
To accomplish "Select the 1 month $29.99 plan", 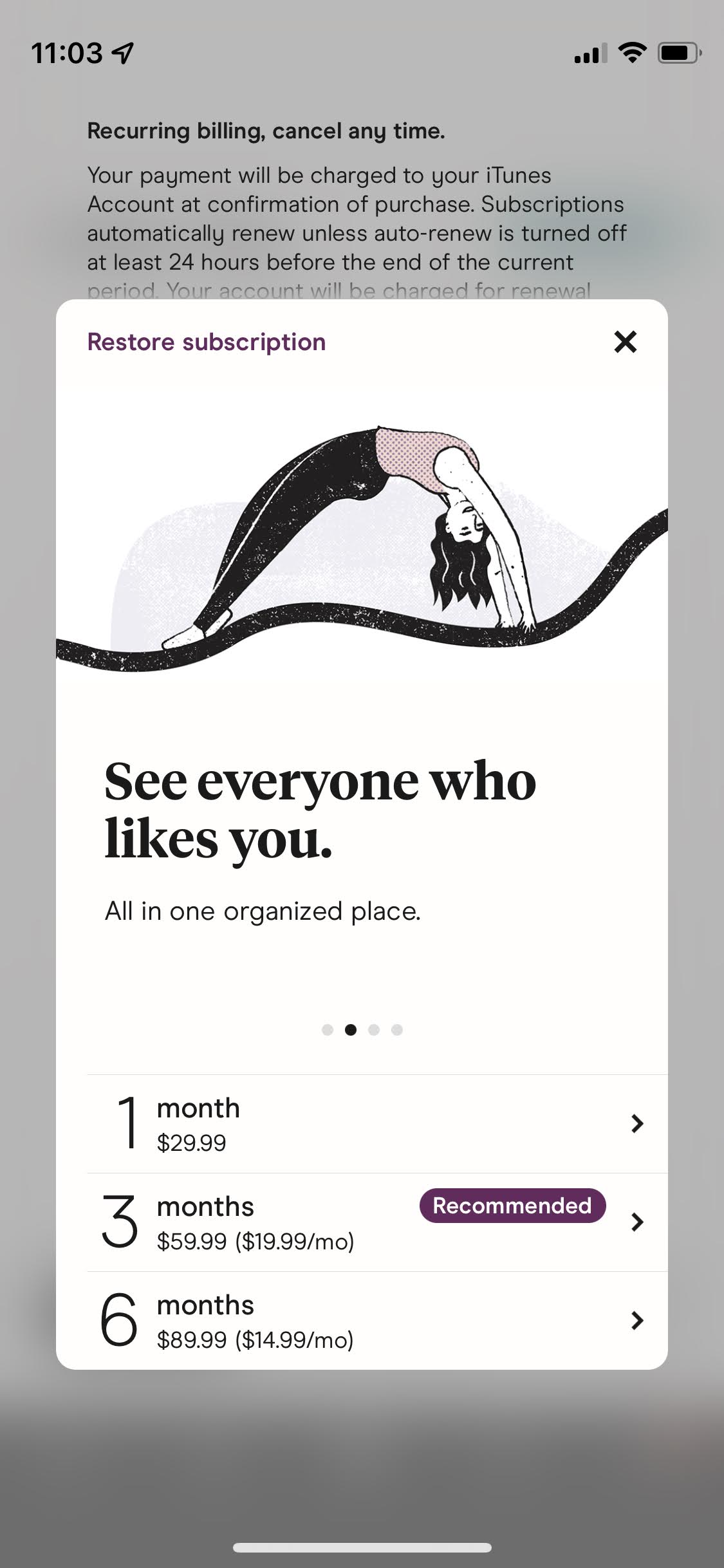I will [x=376, y=1124].
